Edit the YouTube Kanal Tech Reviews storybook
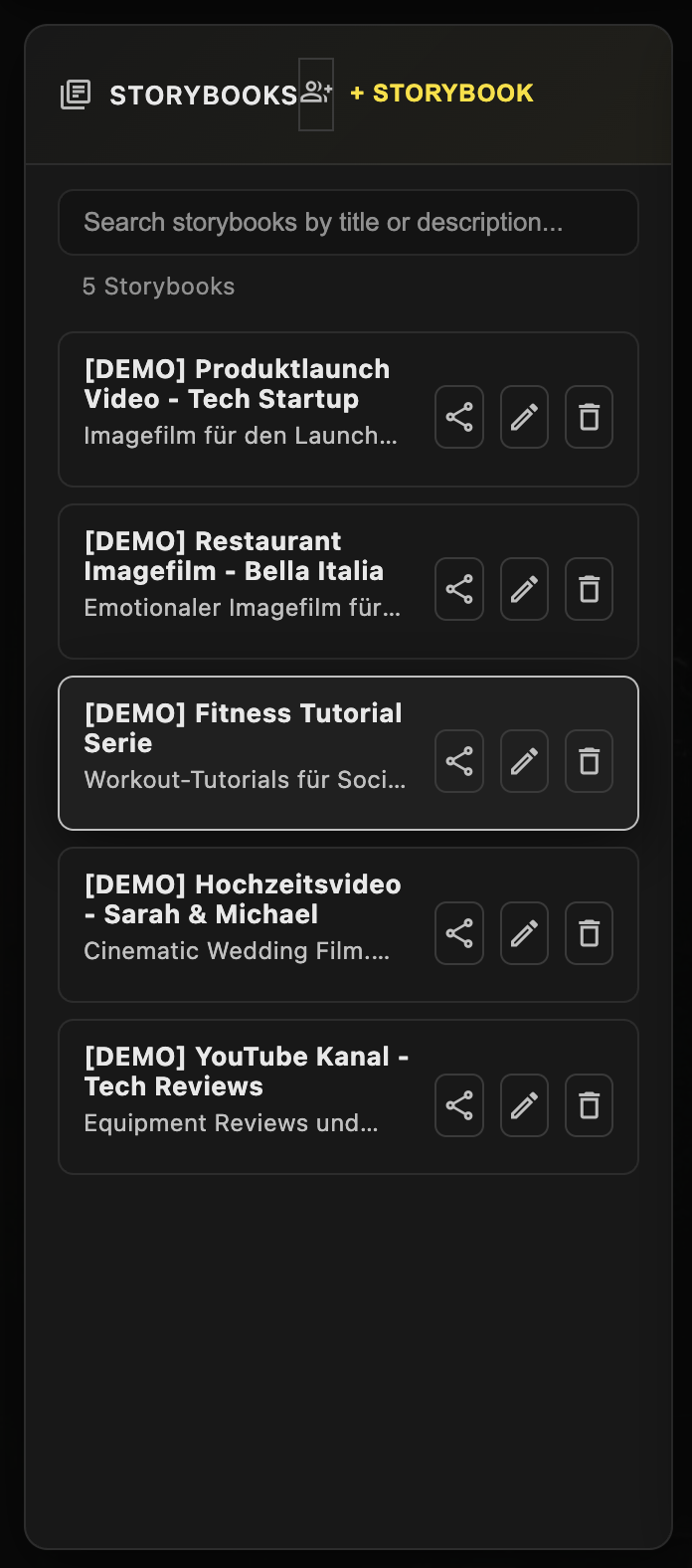Screen dimensions: 692x1568 coord(524,1105)
